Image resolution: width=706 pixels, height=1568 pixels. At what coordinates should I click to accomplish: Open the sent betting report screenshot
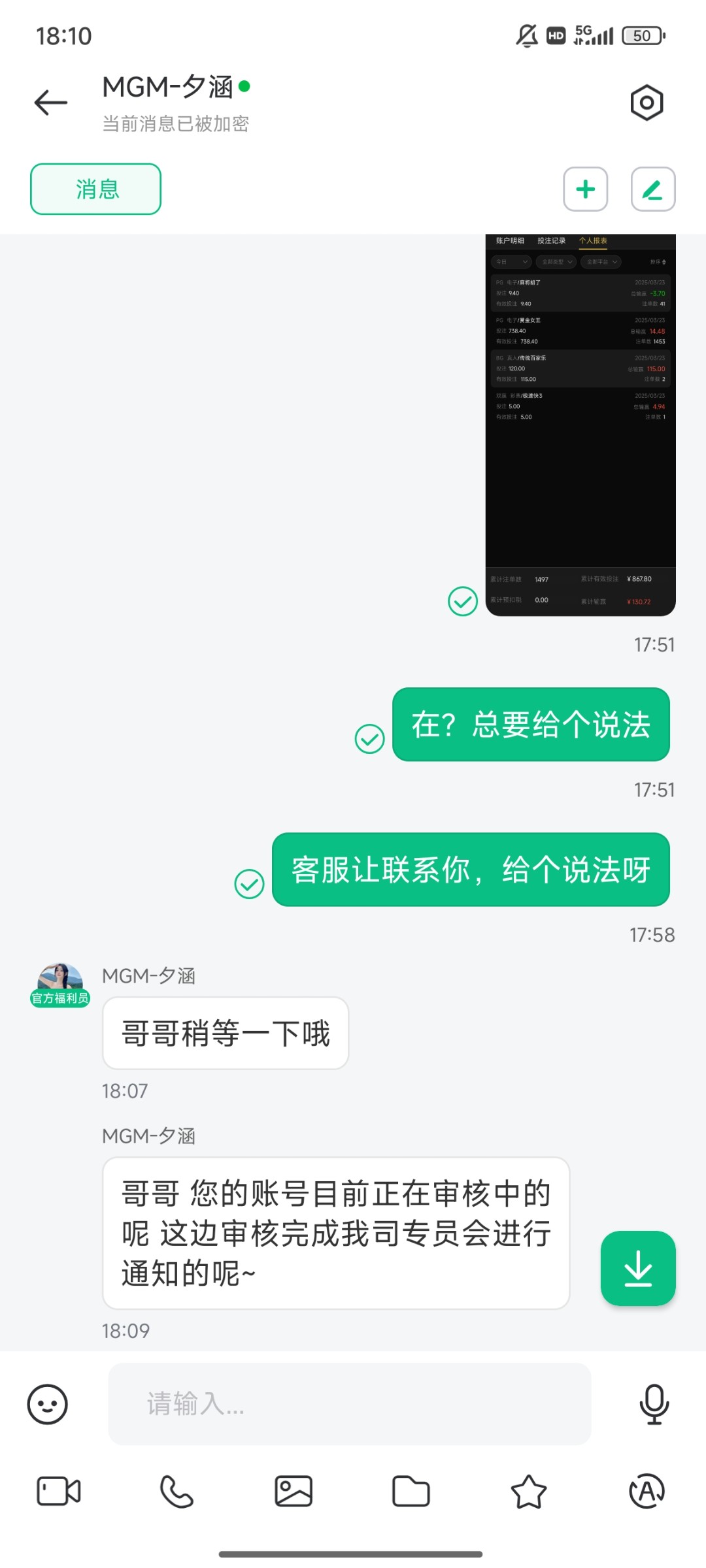tap(580, 425)
